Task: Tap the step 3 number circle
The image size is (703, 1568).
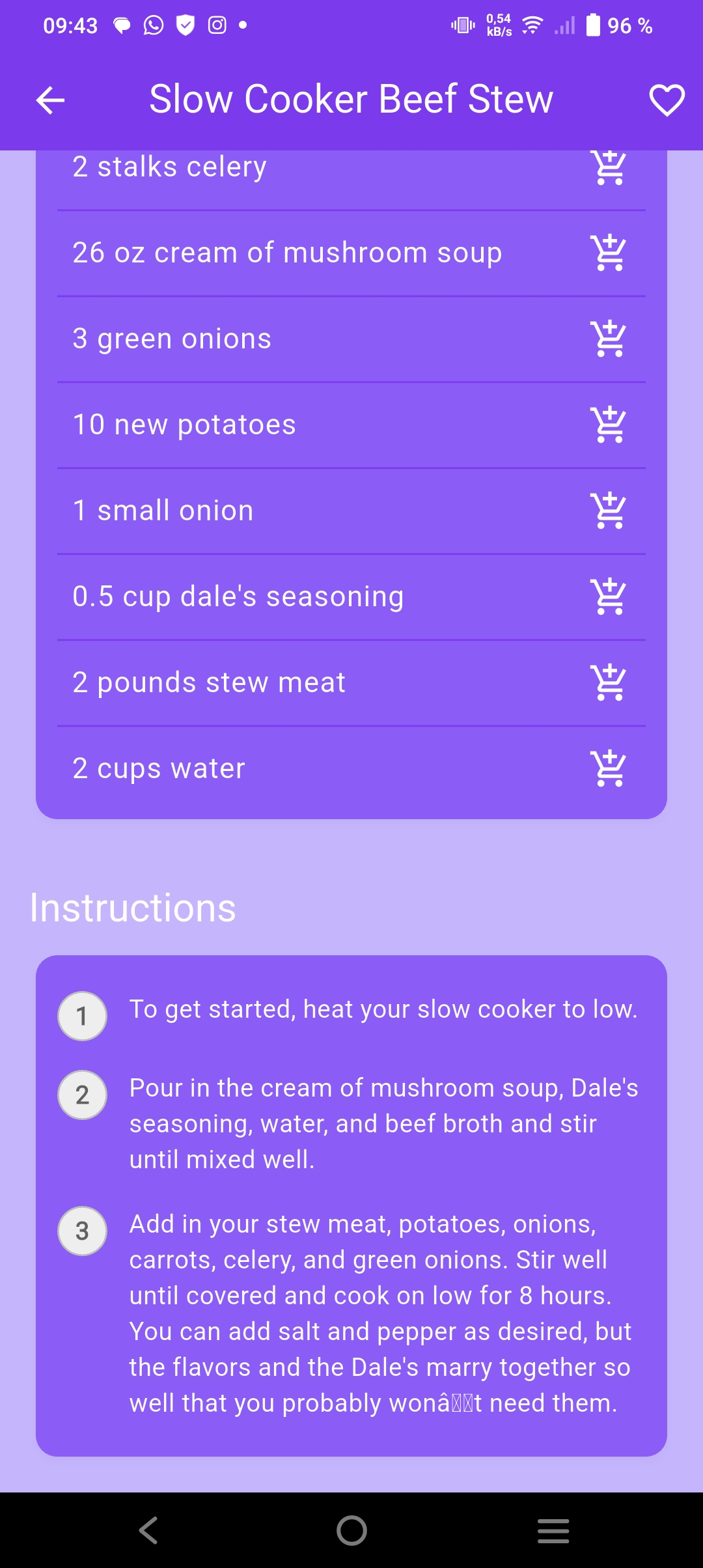Action: 81,1230
